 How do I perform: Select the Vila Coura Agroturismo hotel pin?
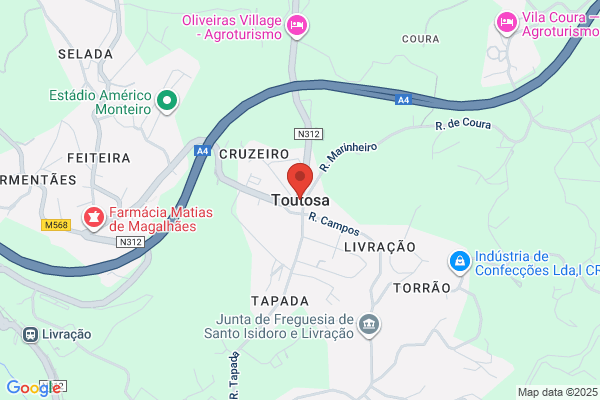pos(507,23)
